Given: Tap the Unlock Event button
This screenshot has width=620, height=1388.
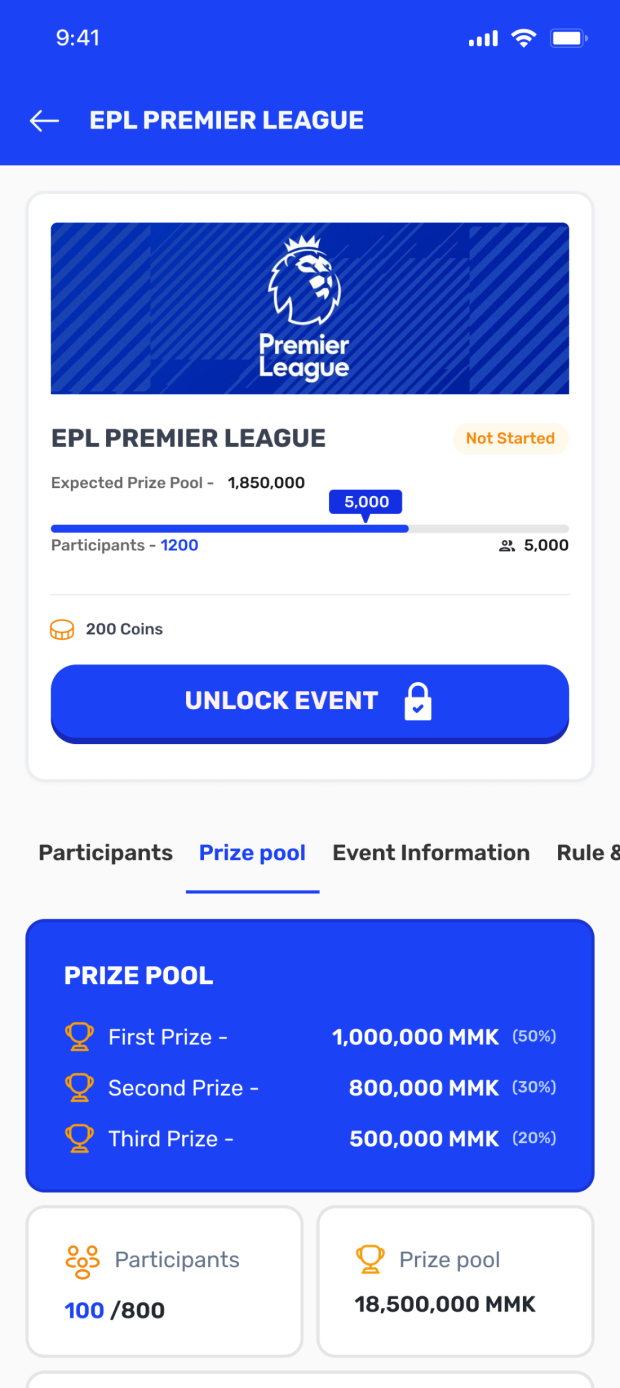Looking at the screenshot, I should [x=310, y=701].
